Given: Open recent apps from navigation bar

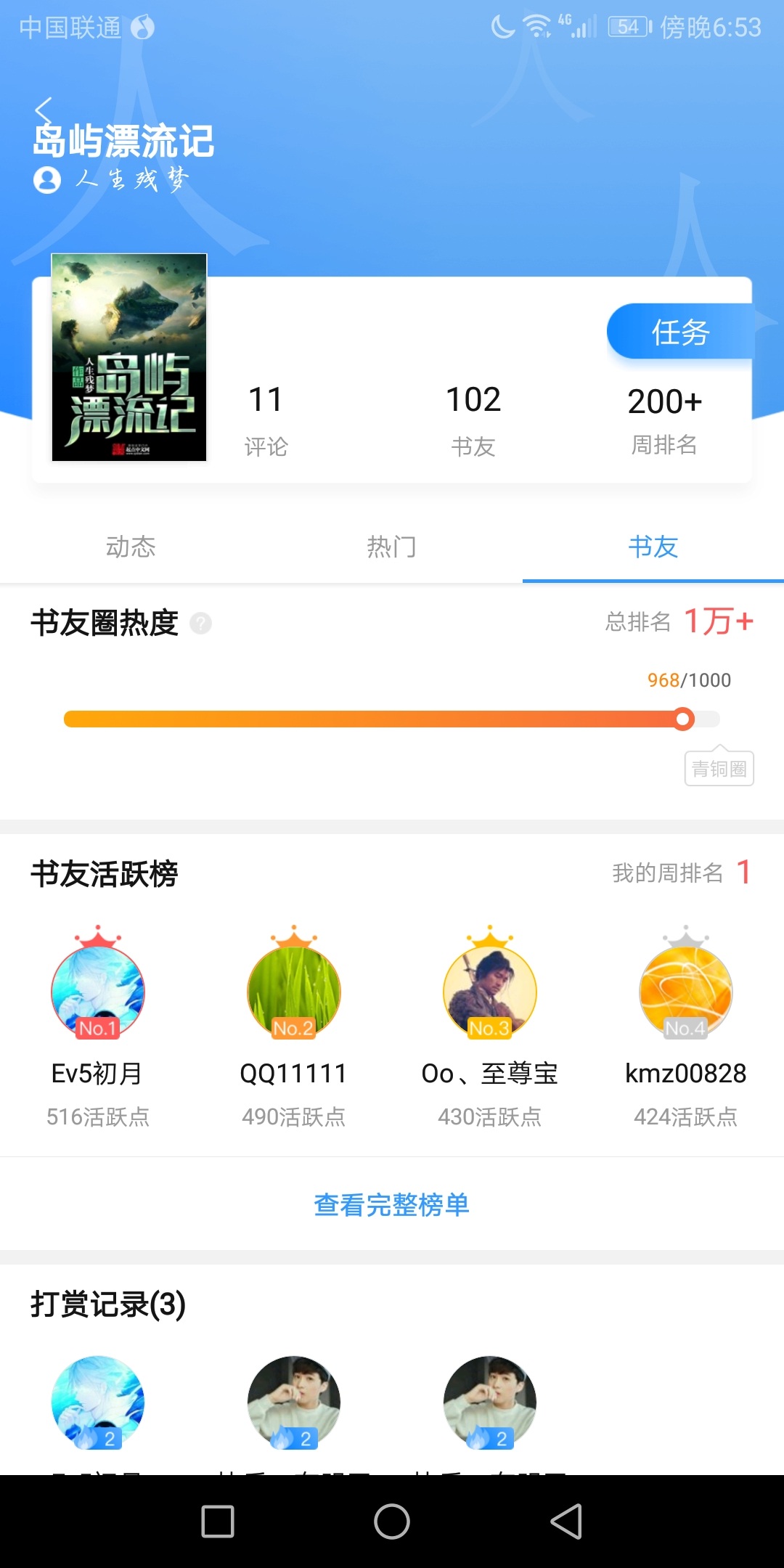Looking at the screenshot, I should point(218,1522).
